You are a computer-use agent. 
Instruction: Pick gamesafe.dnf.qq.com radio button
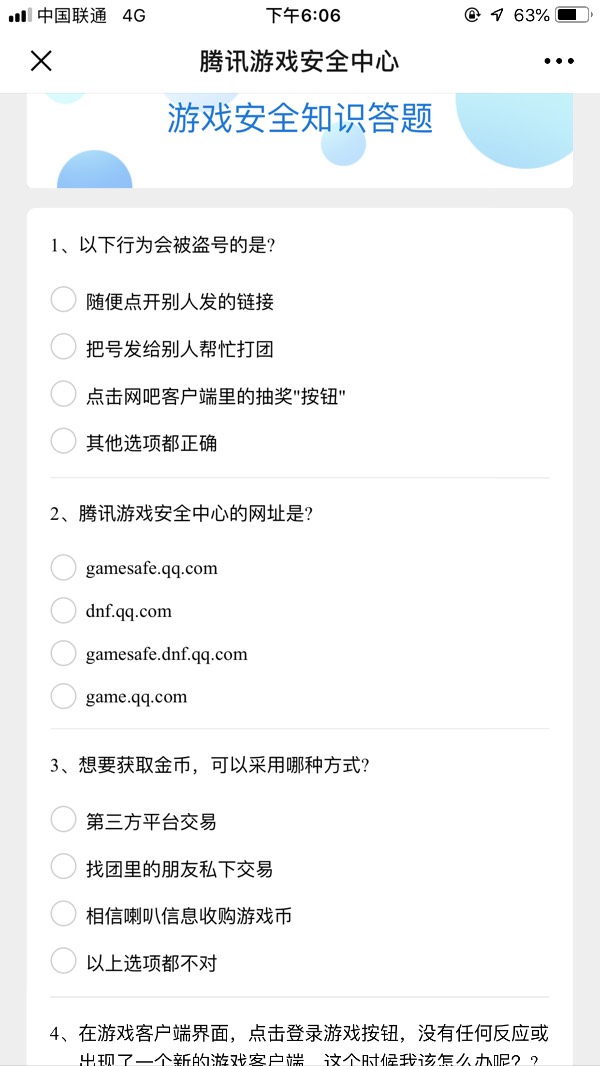click(x=63, y=653)
